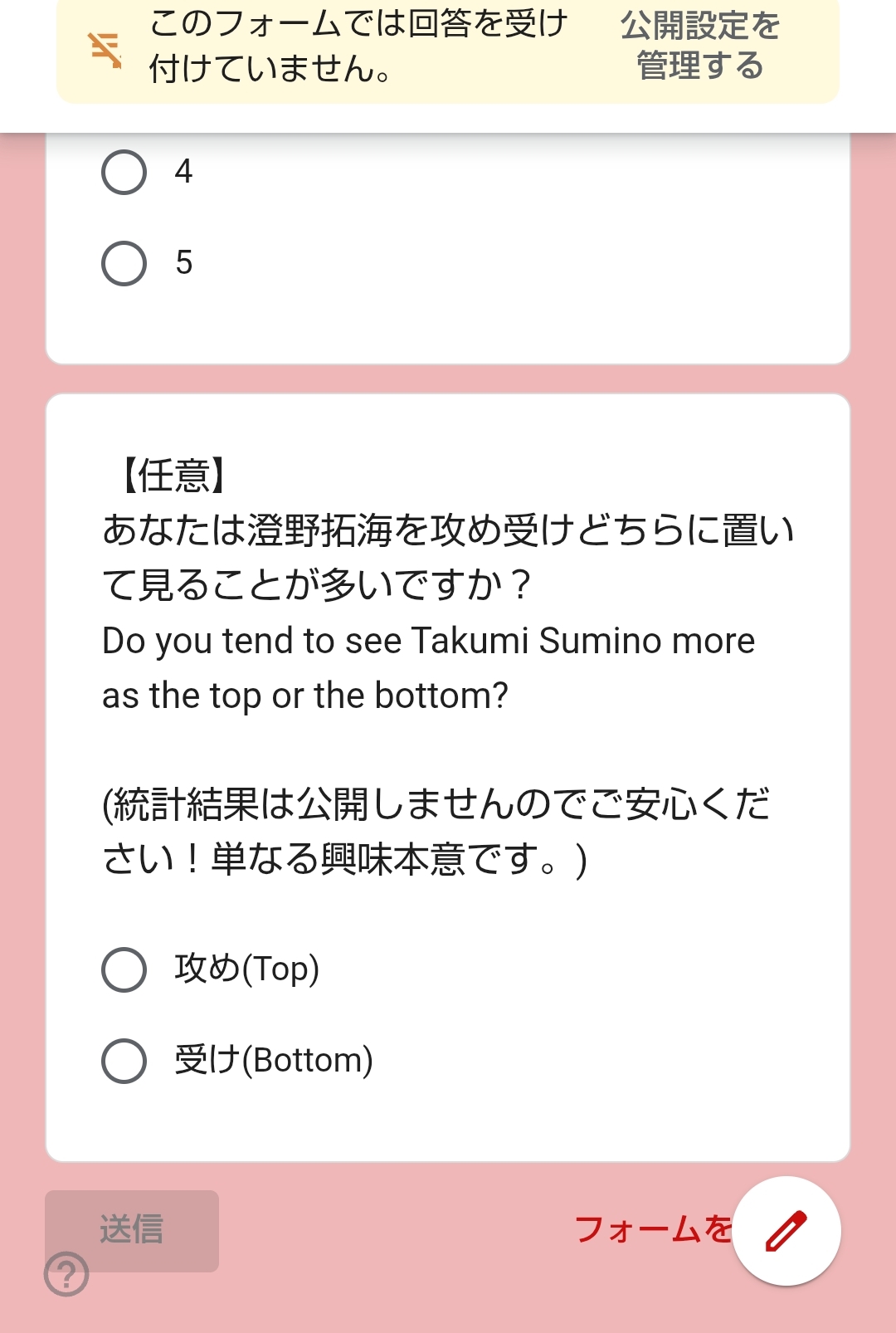Open the help question mark icon
Image resolution: width=896 pixels, height=1333 pixels.
[x=66, y=1274]
